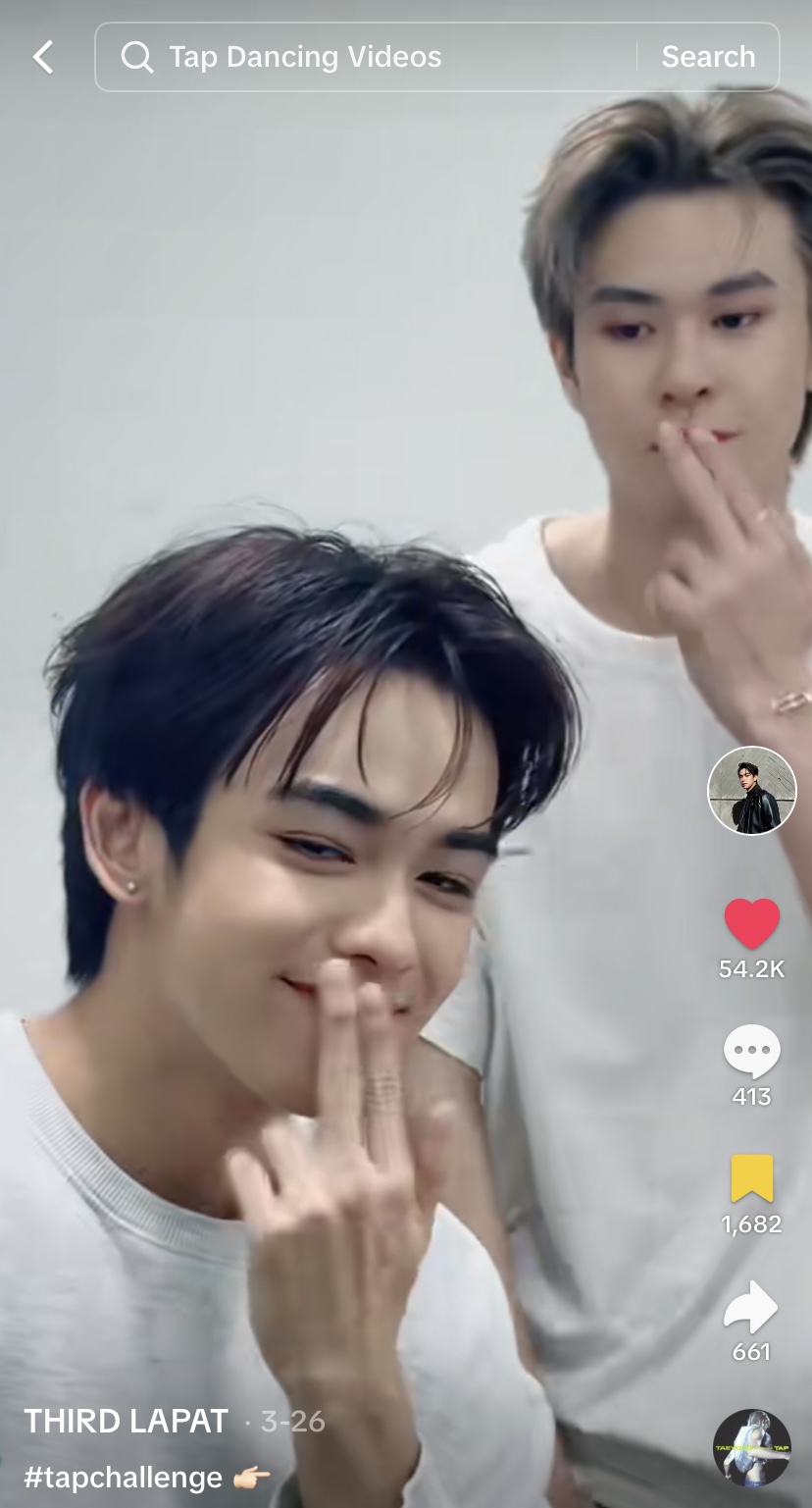Open the spinning sound disc
Image resolution: width=812 pixels, height=1508 pixels.
click(x=751, y=1448)
